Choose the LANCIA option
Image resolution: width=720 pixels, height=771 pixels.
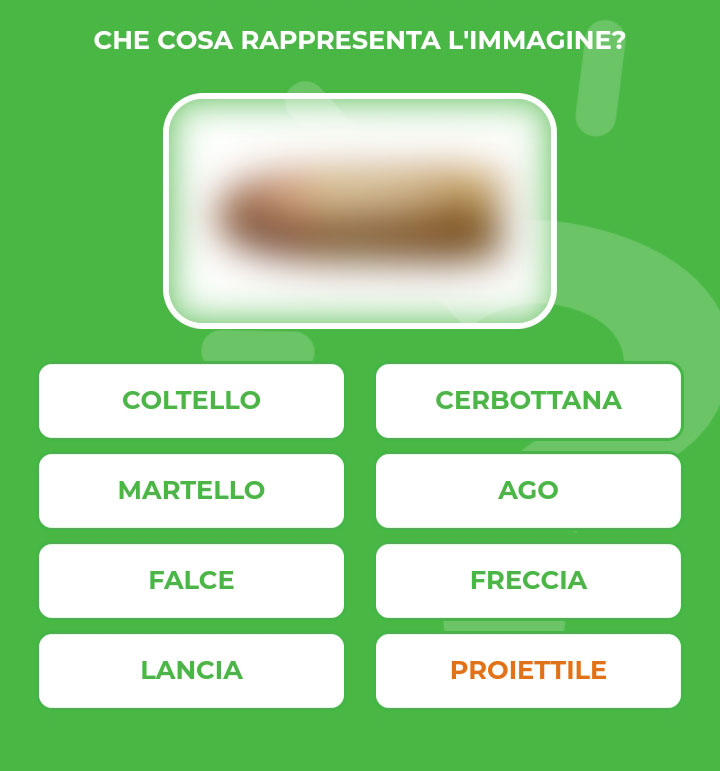point(191,670)
